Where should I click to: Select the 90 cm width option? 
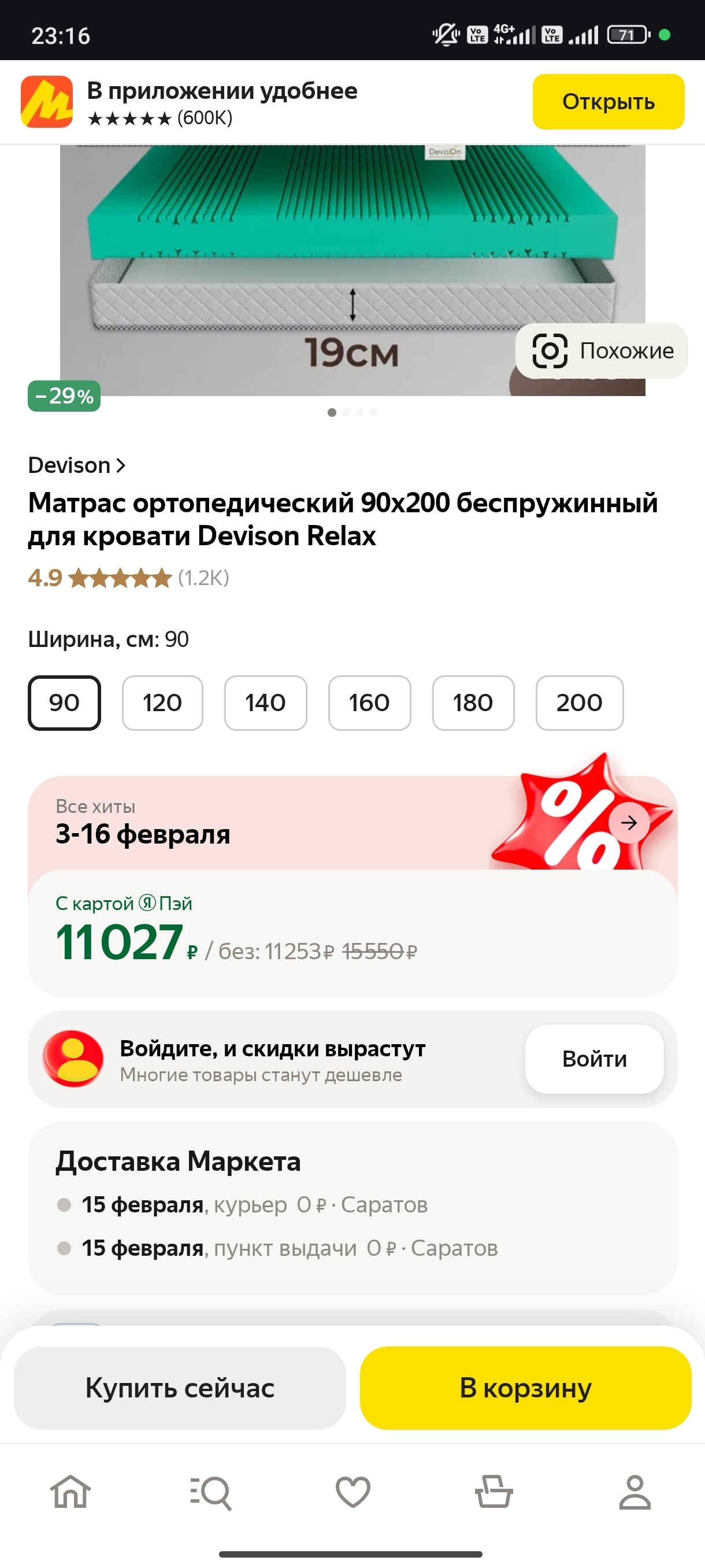(x=65, y=702)
